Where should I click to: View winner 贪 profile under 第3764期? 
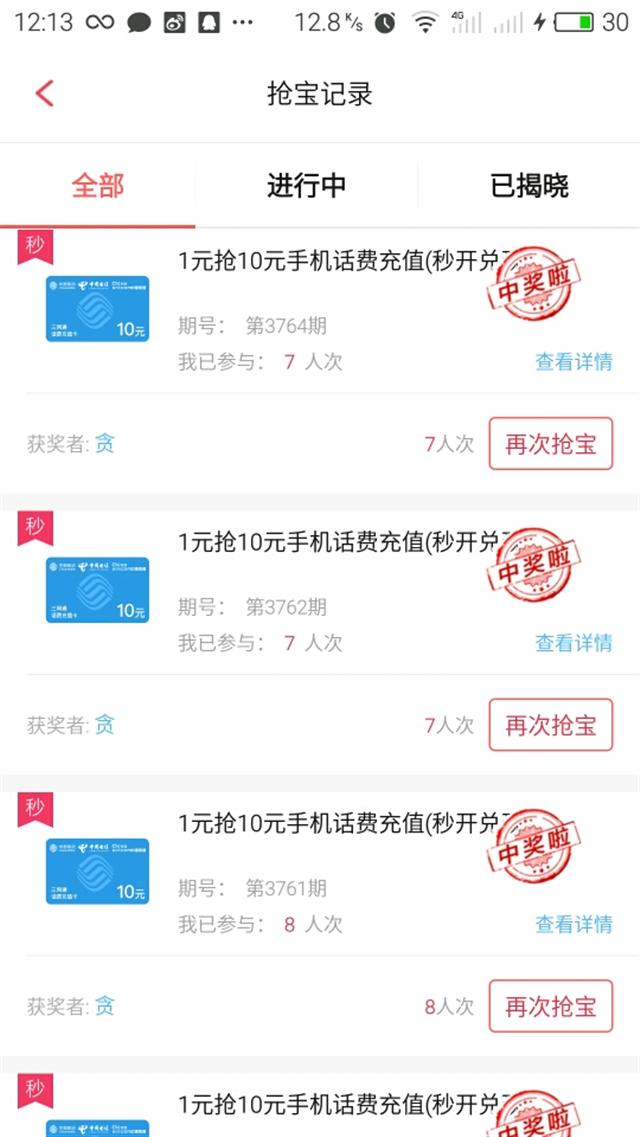click(104, 444)
